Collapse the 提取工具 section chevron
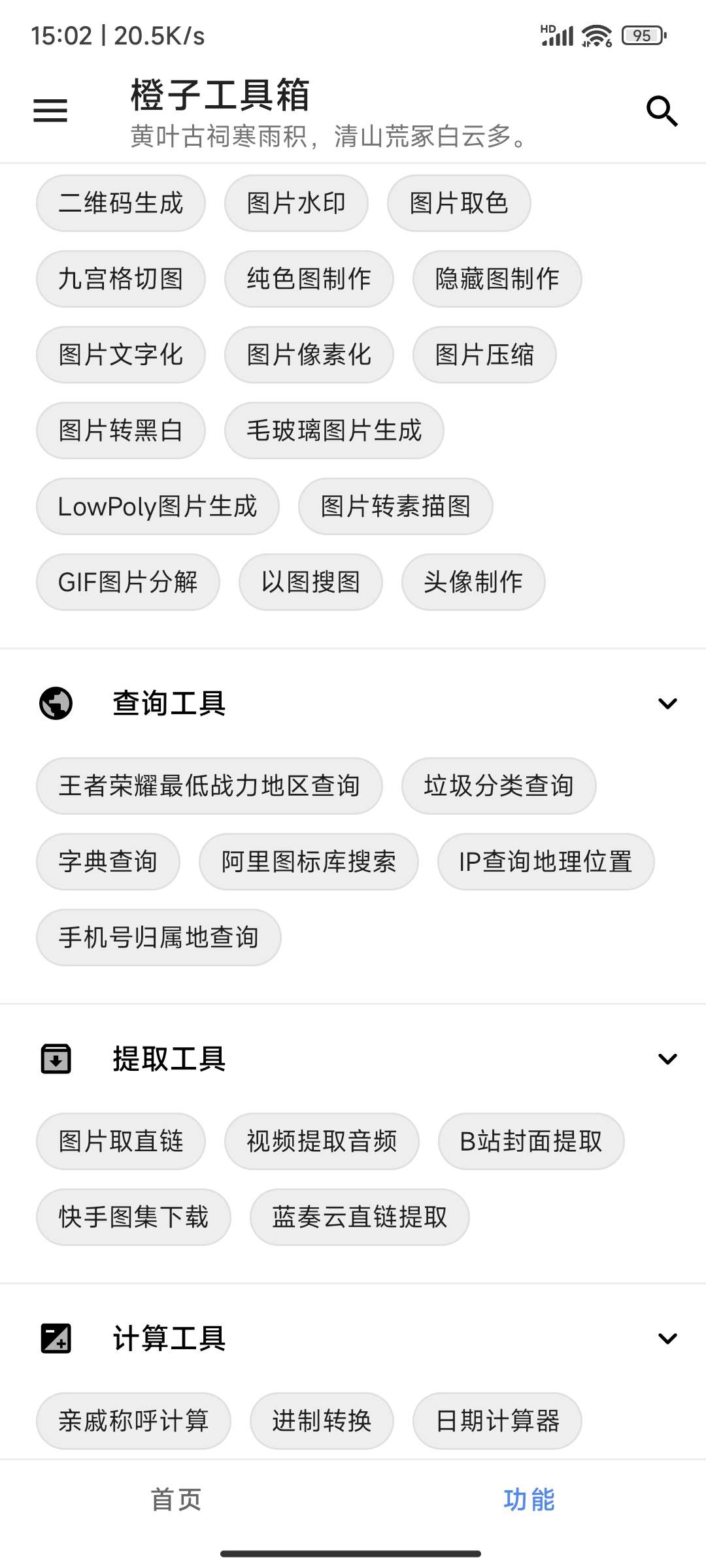This screenshot has height=1568, width=706. click(667, 1059)
